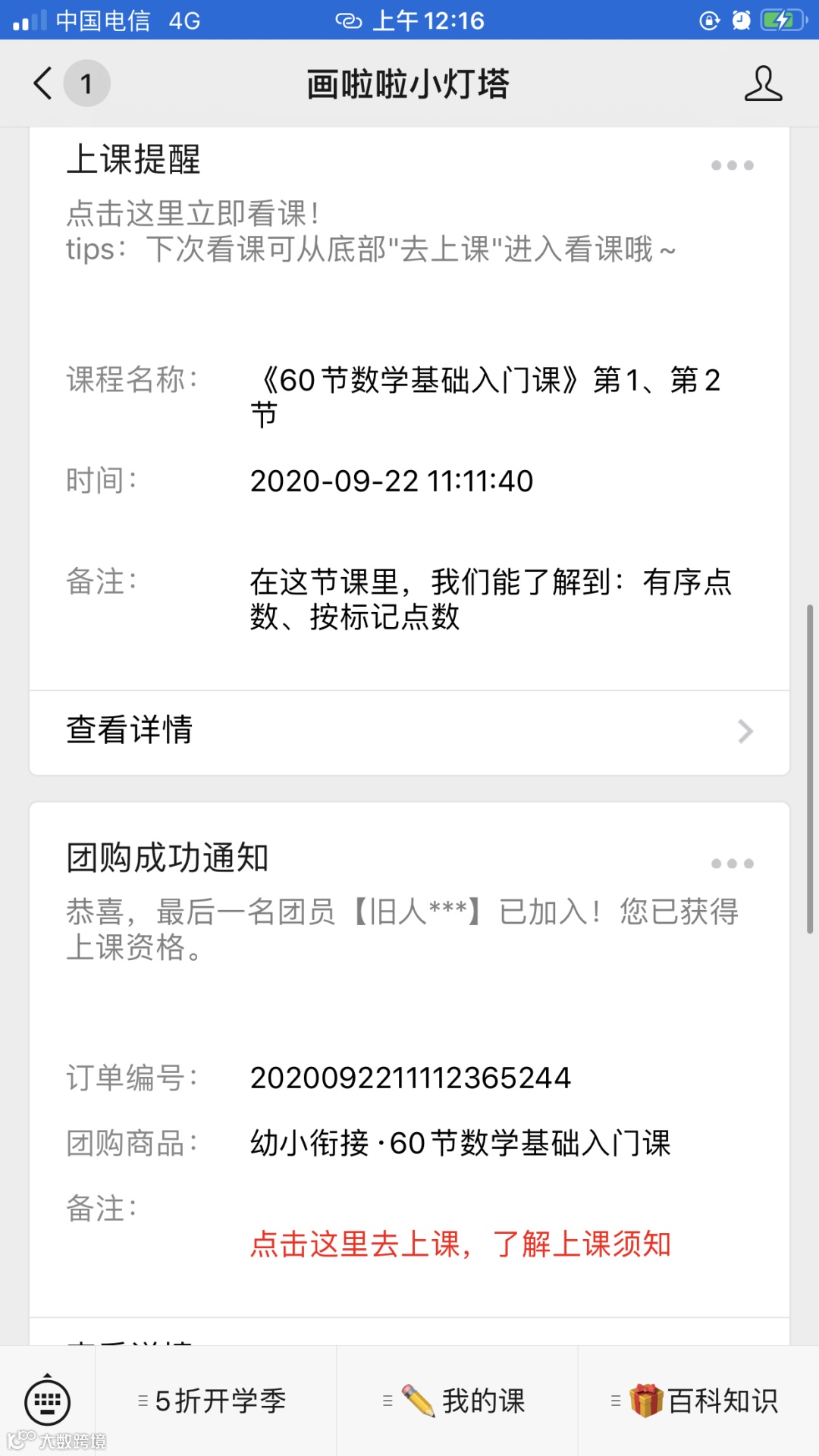The height and width of the screenshot is (1456, 819).
Task: Open the account profile icon
Action: [x=762, y=83]
